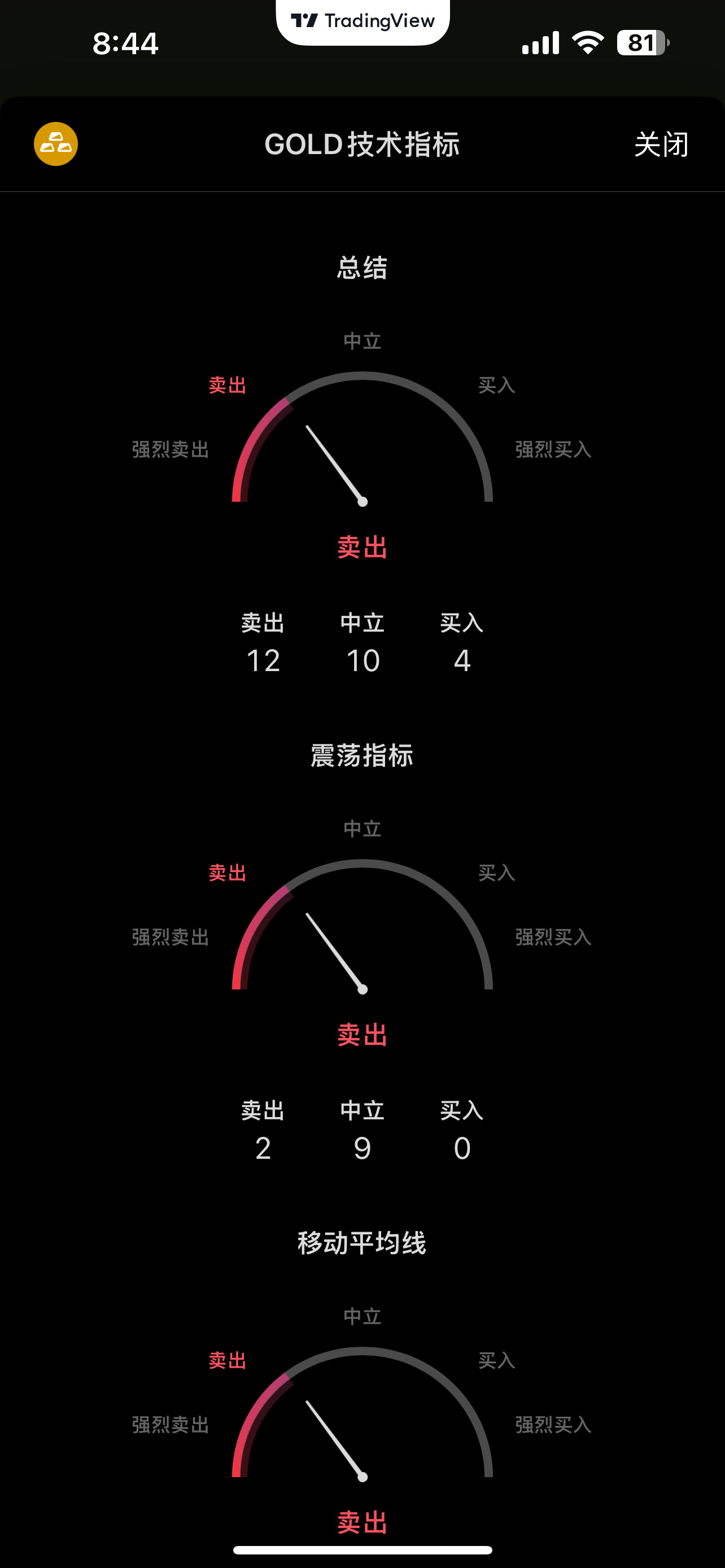The height and width of the screenshot is (1568, 725).
Task: Return to TradingView via top pill
Action: point(363,22)
